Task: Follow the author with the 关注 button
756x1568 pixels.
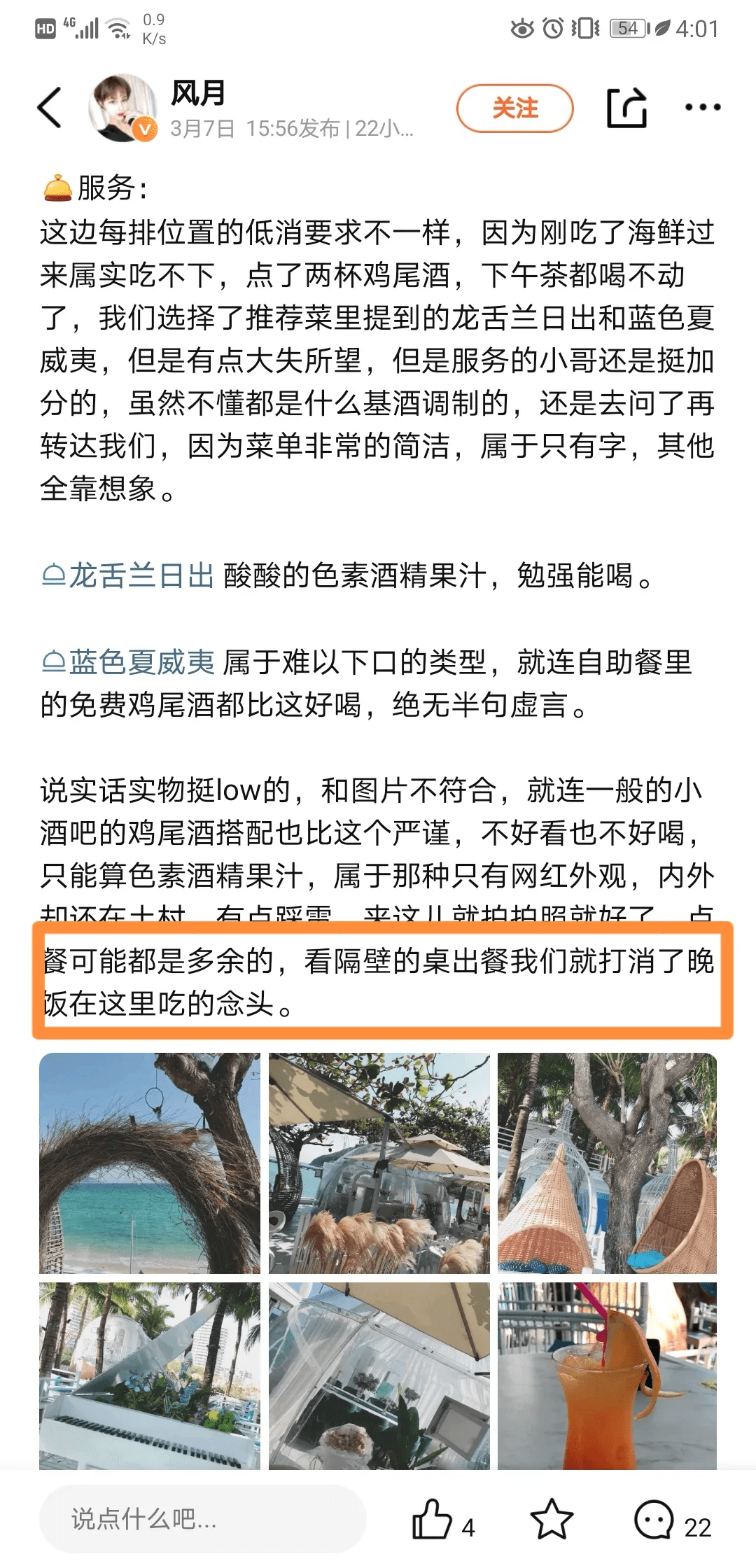Action: tap(515, 108)
